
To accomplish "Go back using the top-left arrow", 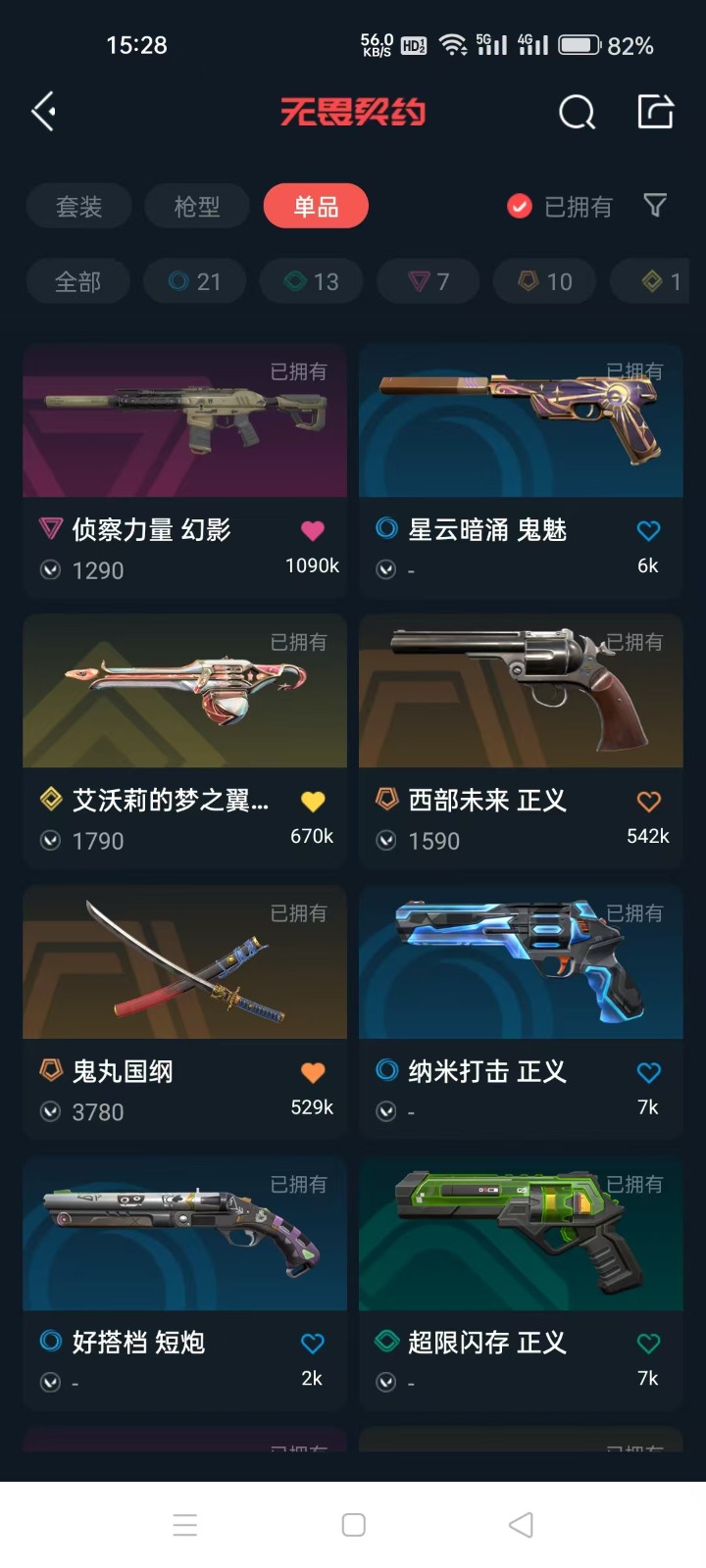I will (44, 112).
